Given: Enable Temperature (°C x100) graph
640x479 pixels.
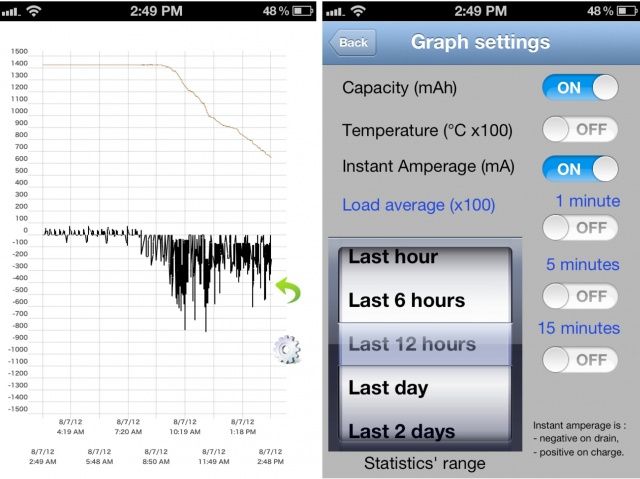Looking at the screenshot, I should [579, 130].
